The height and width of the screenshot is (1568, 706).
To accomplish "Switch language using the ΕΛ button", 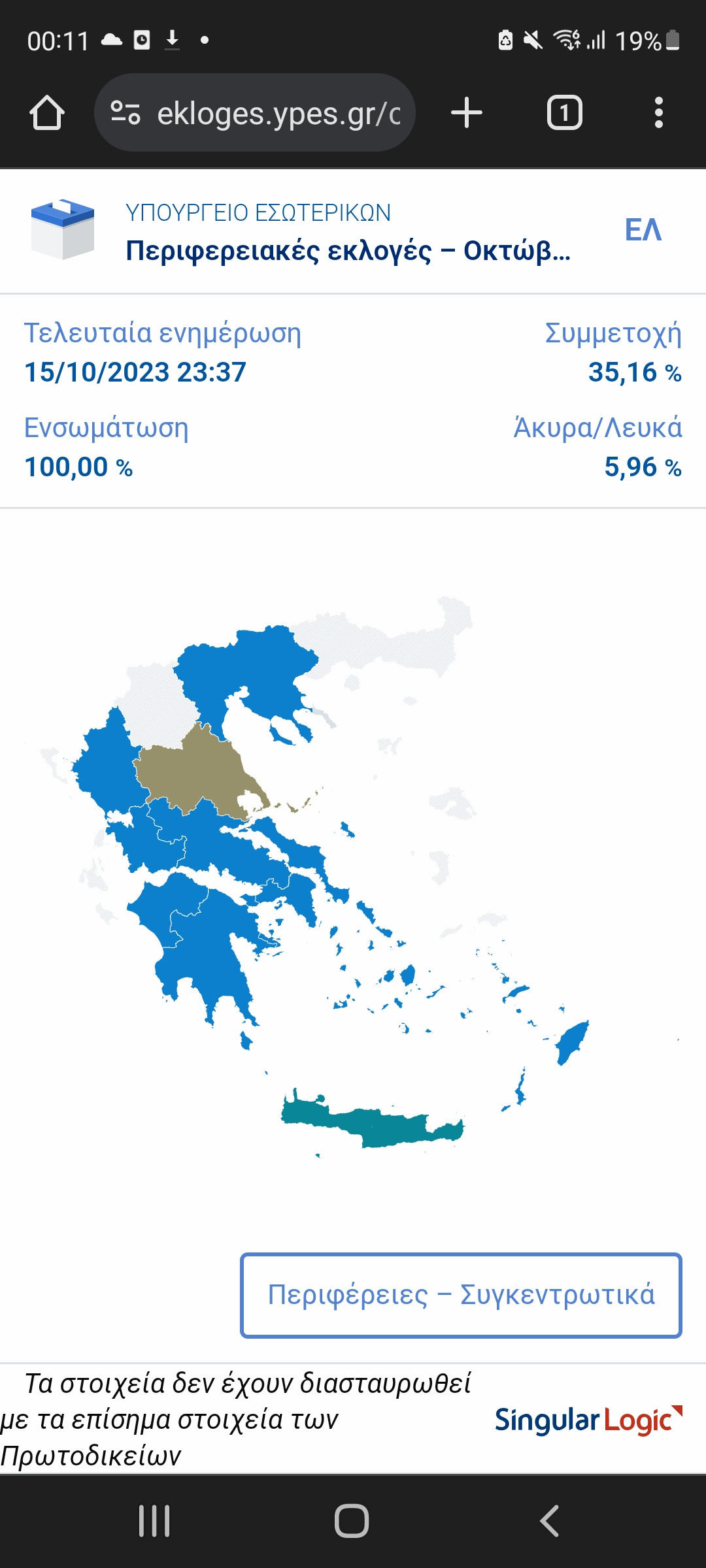I will [643, 230].
